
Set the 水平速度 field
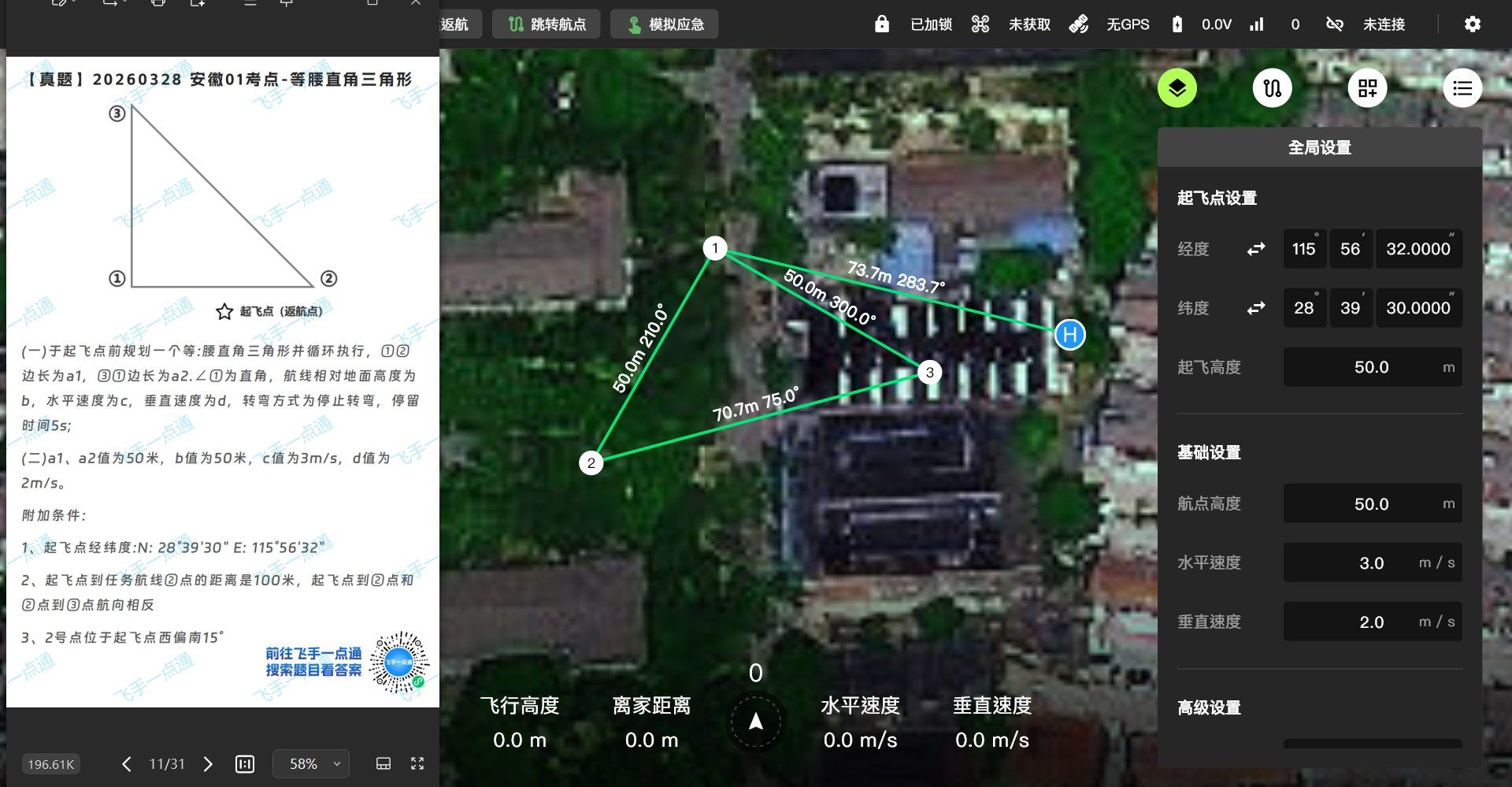(1371, 563)
